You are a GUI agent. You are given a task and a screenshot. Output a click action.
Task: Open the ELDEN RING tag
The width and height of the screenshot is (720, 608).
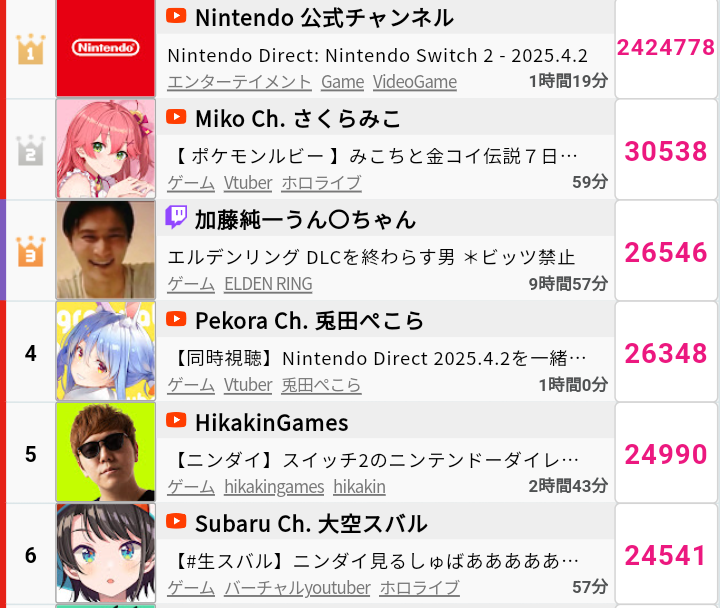click(268, 284)
